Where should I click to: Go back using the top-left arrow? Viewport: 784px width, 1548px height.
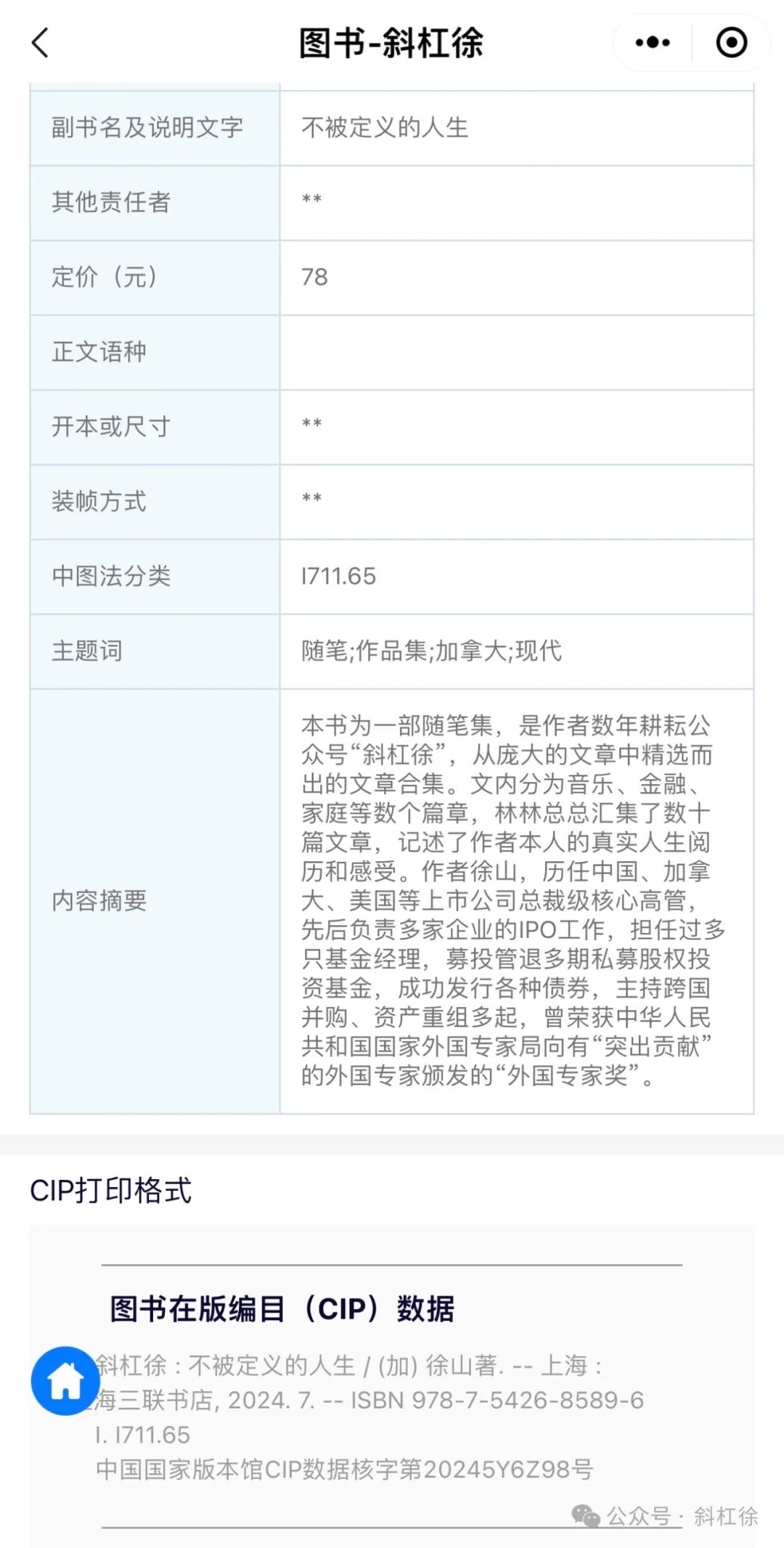tap(41, 43)
